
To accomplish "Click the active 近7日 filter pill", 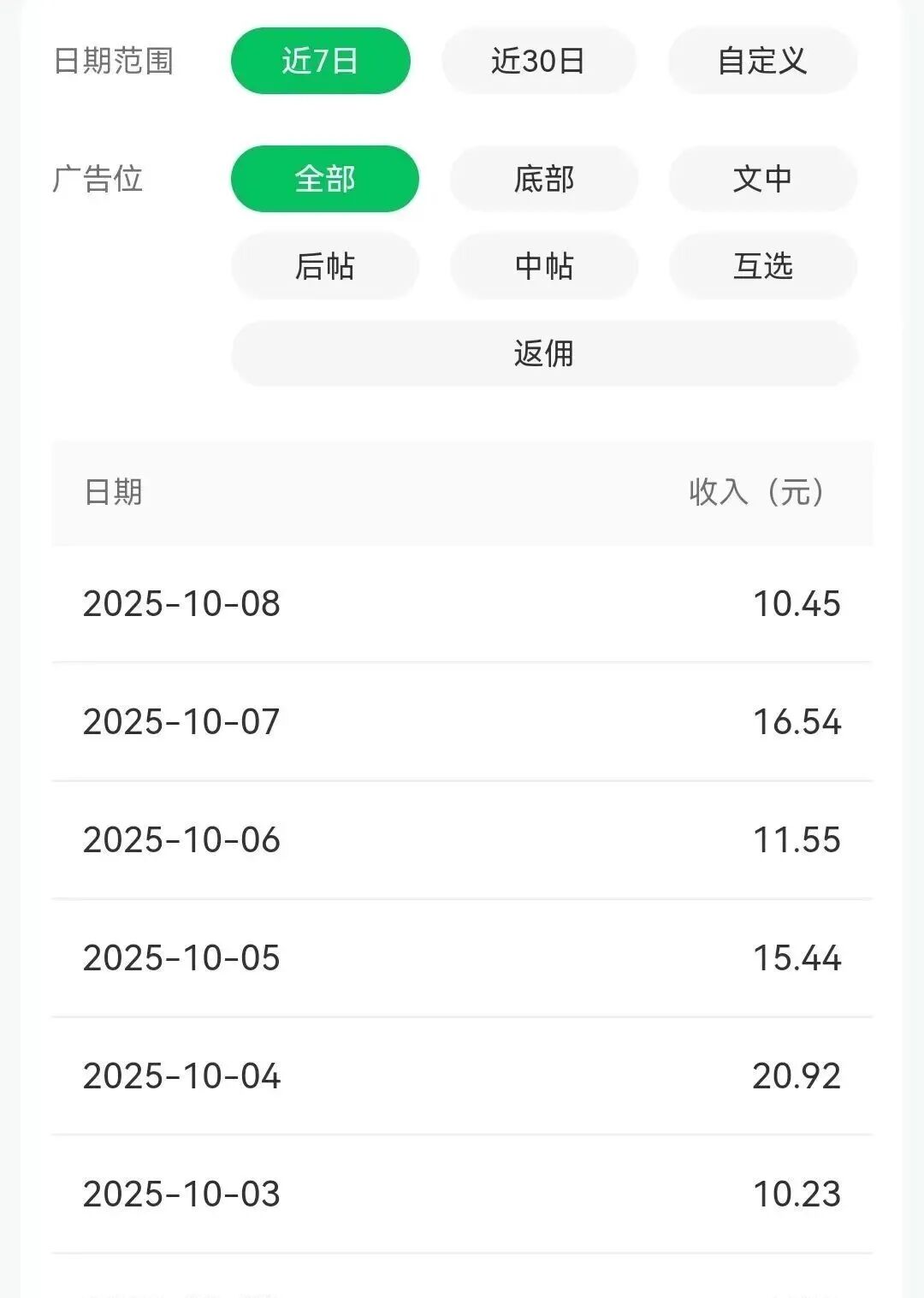I will click(x=320, y=60).
